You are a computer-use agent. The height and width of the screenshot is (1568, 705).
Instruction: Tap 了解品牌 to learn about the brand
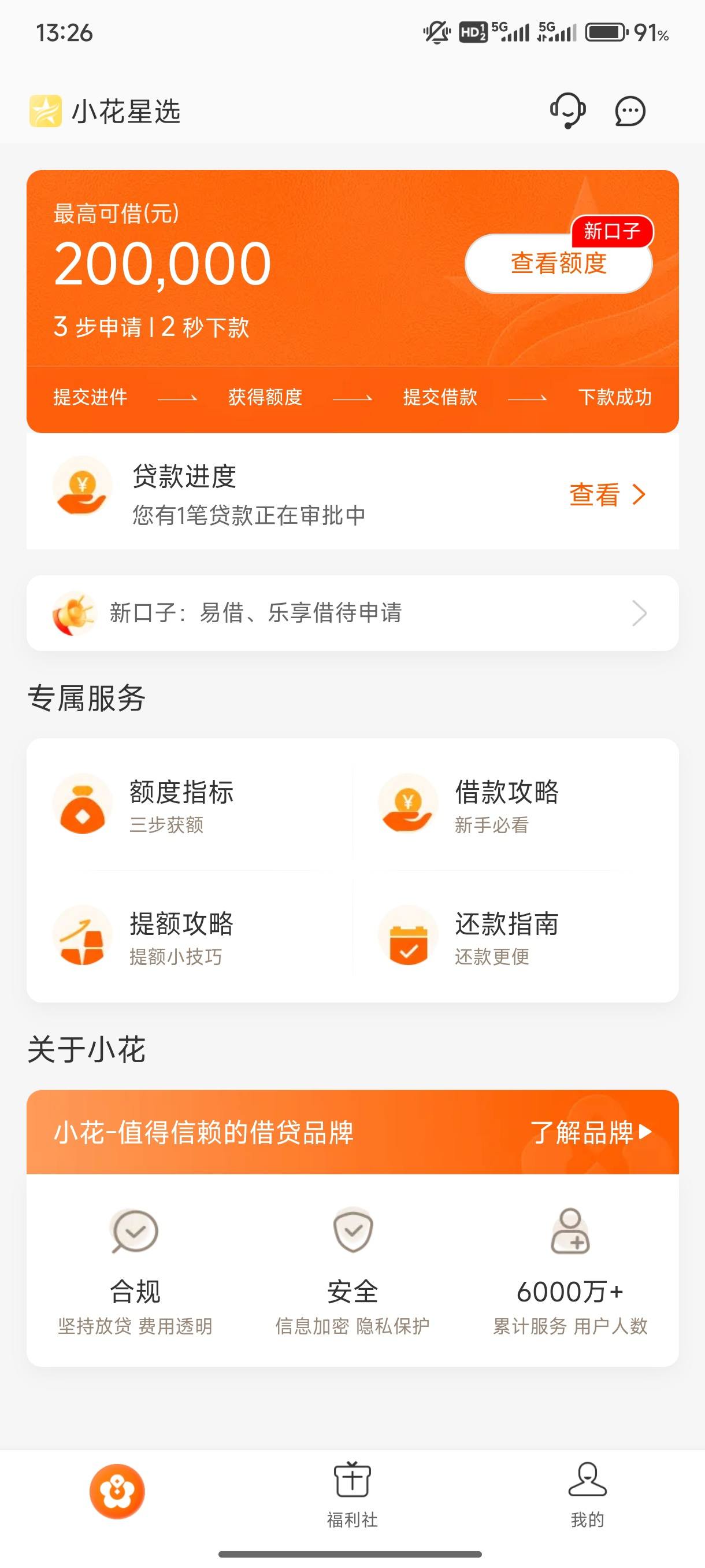pos(591,1132)
